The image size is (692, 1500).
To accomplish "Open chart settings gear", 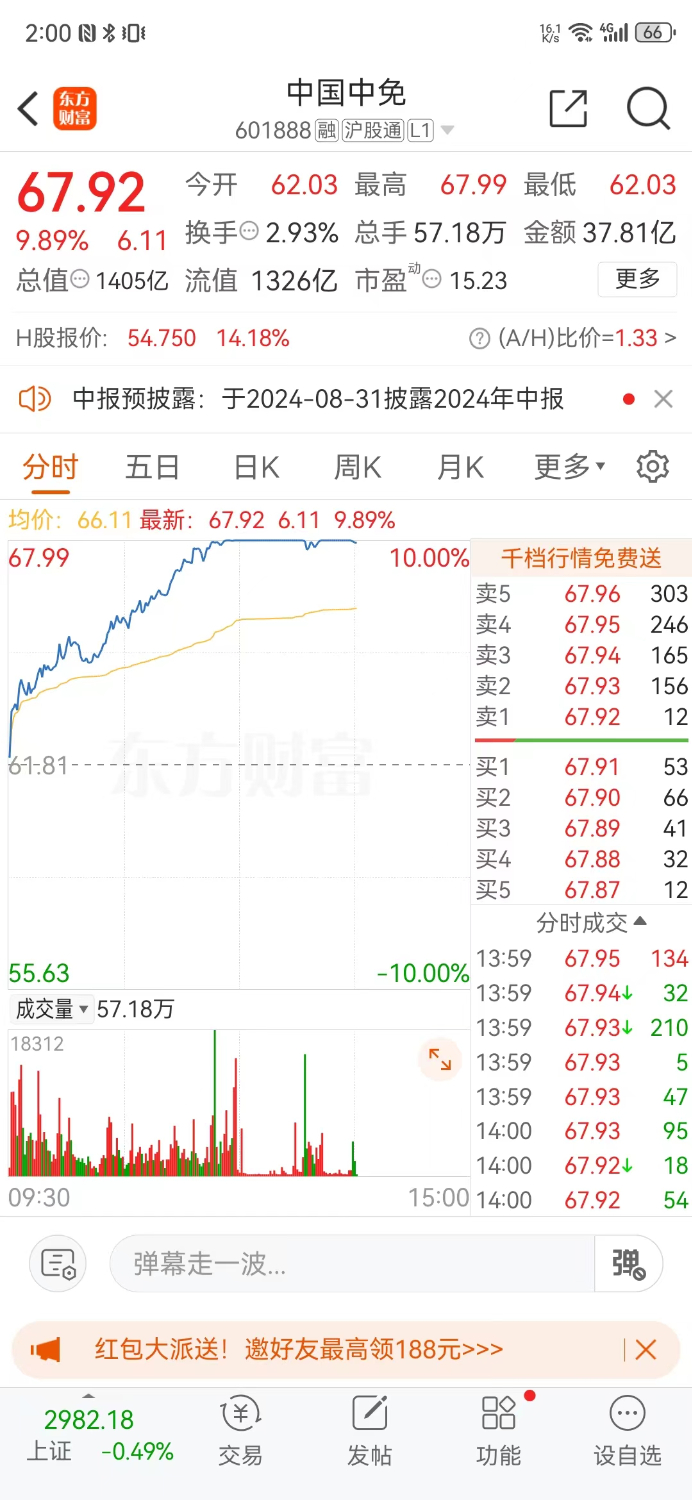I will [x=652, y=466].
